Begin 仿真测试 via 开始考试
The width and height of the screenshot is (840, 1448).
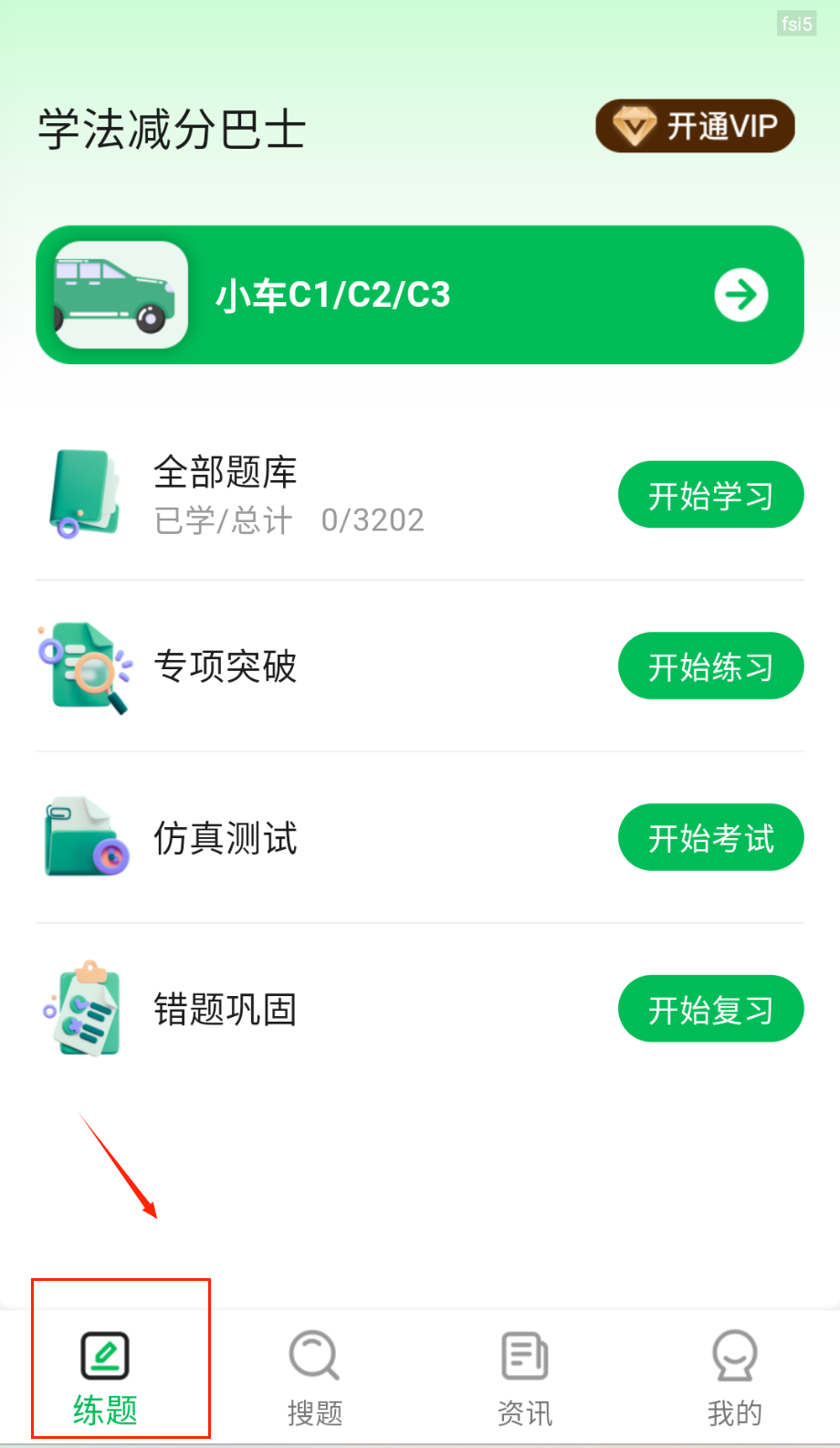click(x=710, y=837)
